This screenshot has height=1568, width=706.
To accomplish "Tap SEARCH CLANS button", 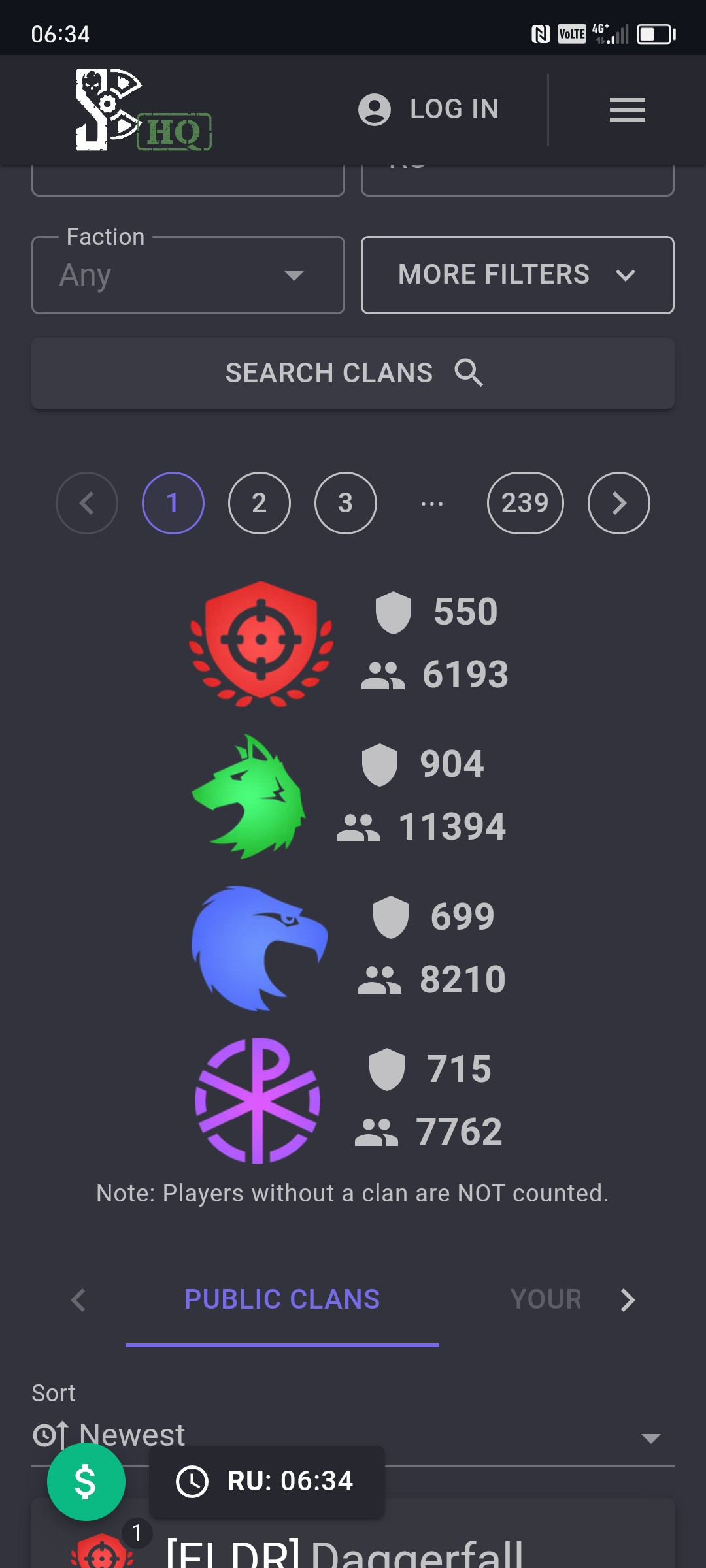I will [353, 373].
